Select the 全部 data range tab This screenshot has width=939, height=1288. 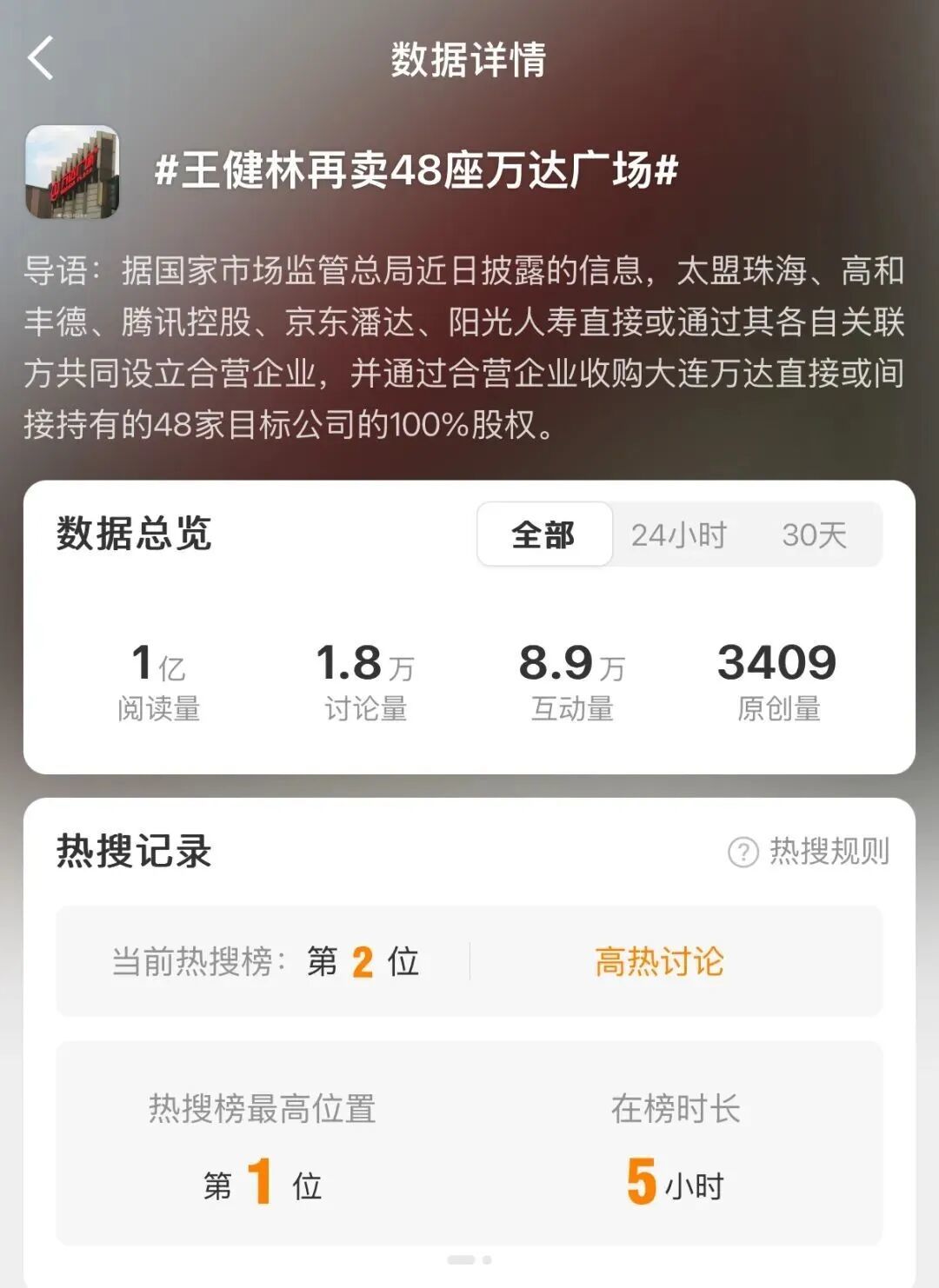543,534
